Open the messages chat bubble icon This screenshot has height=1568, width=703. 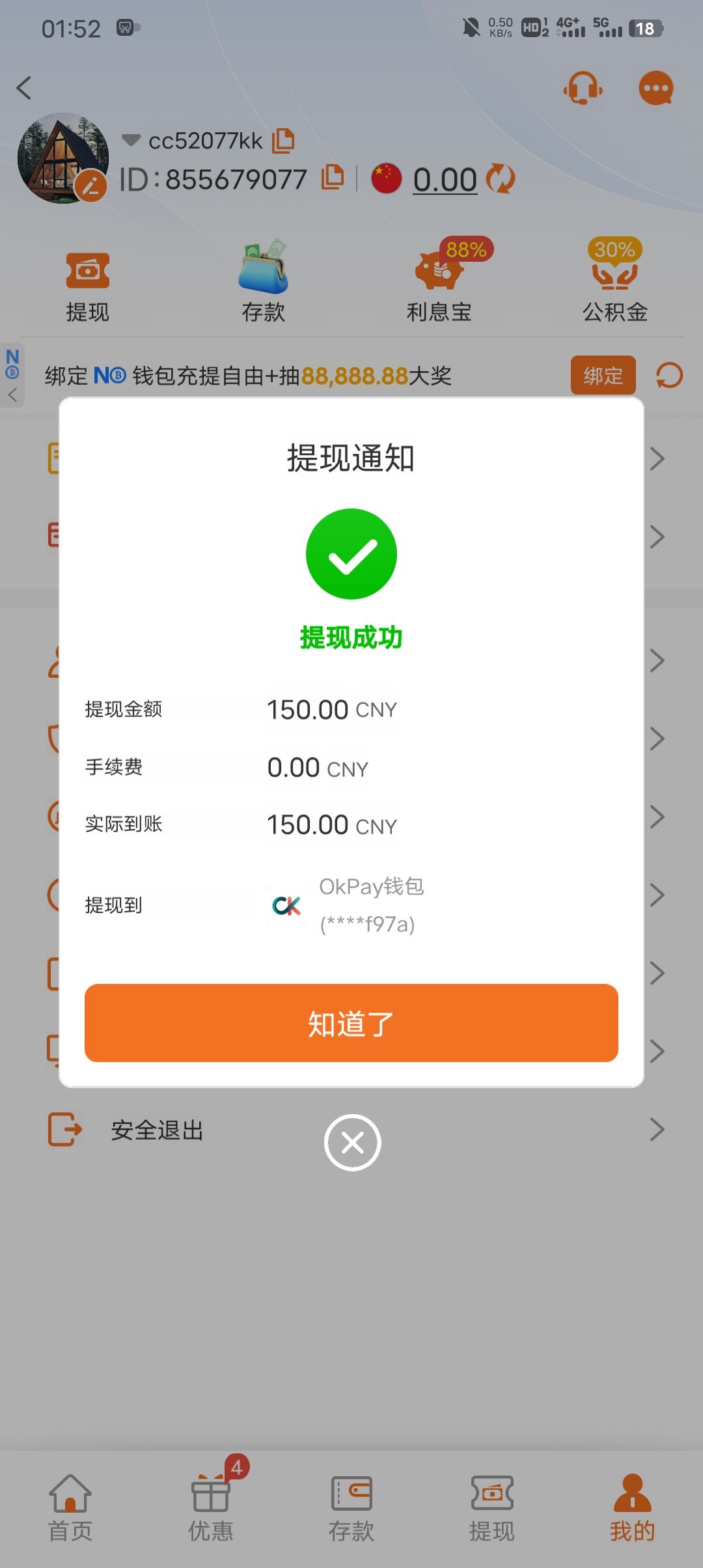tap(655, 88)
